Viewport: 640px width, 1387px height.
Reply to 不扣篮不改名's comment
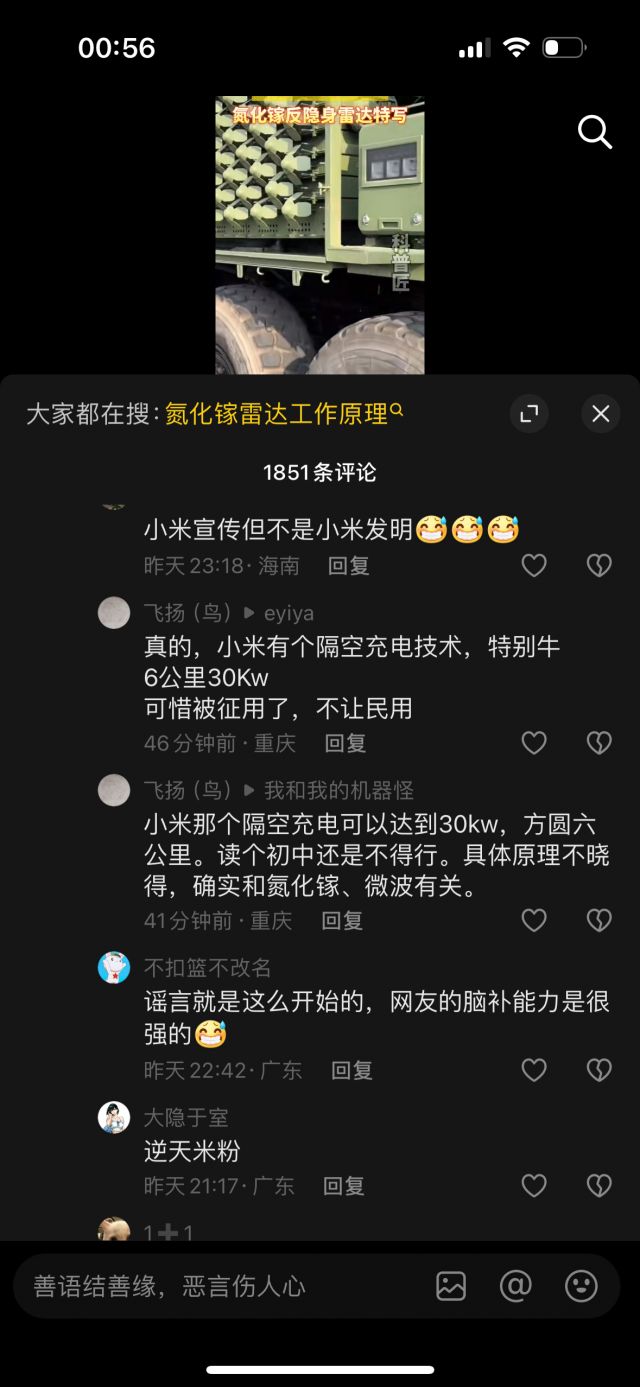(x=351, y=1070)
